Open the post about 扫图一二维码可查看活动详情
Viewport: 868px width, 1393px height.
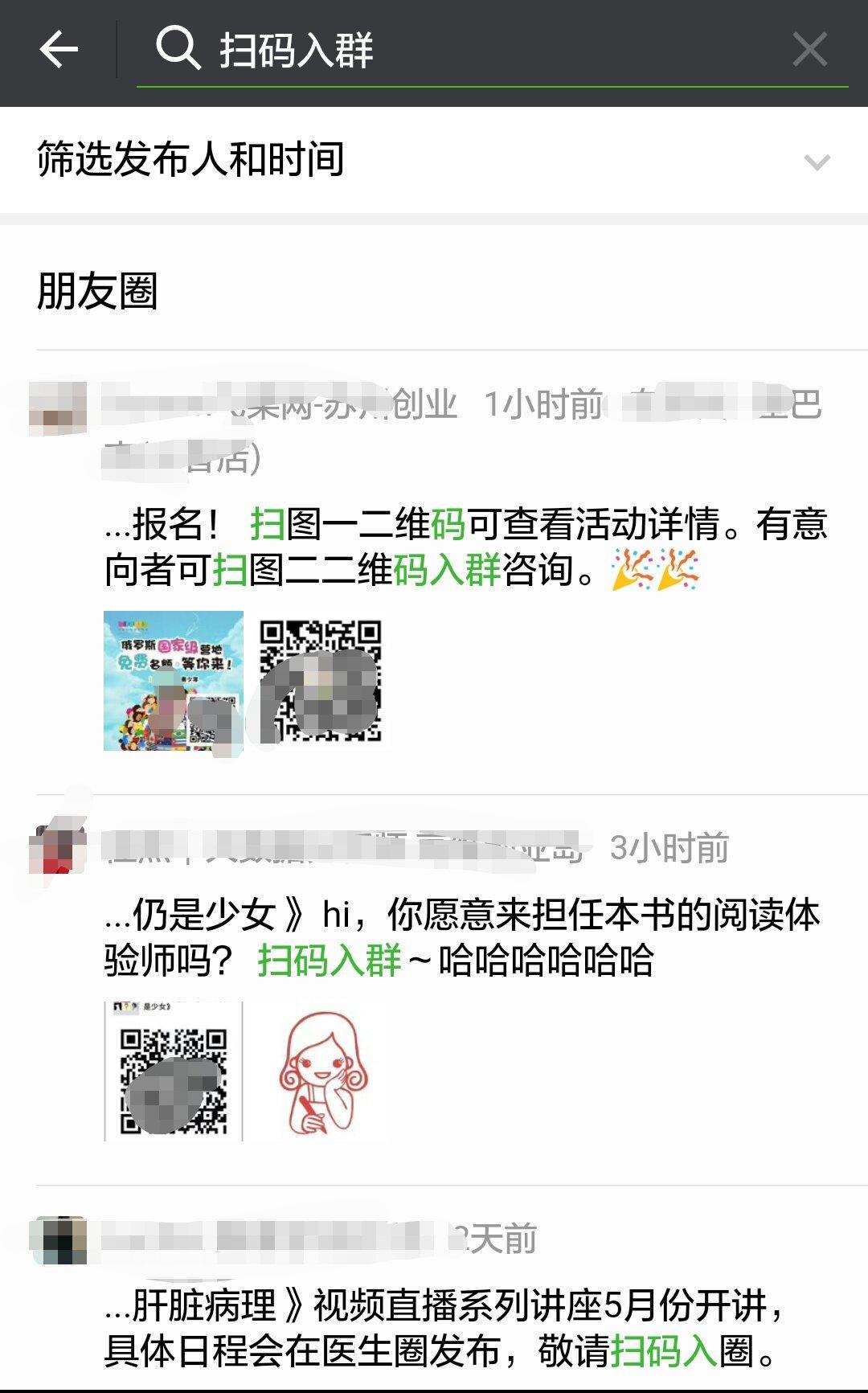466,547
